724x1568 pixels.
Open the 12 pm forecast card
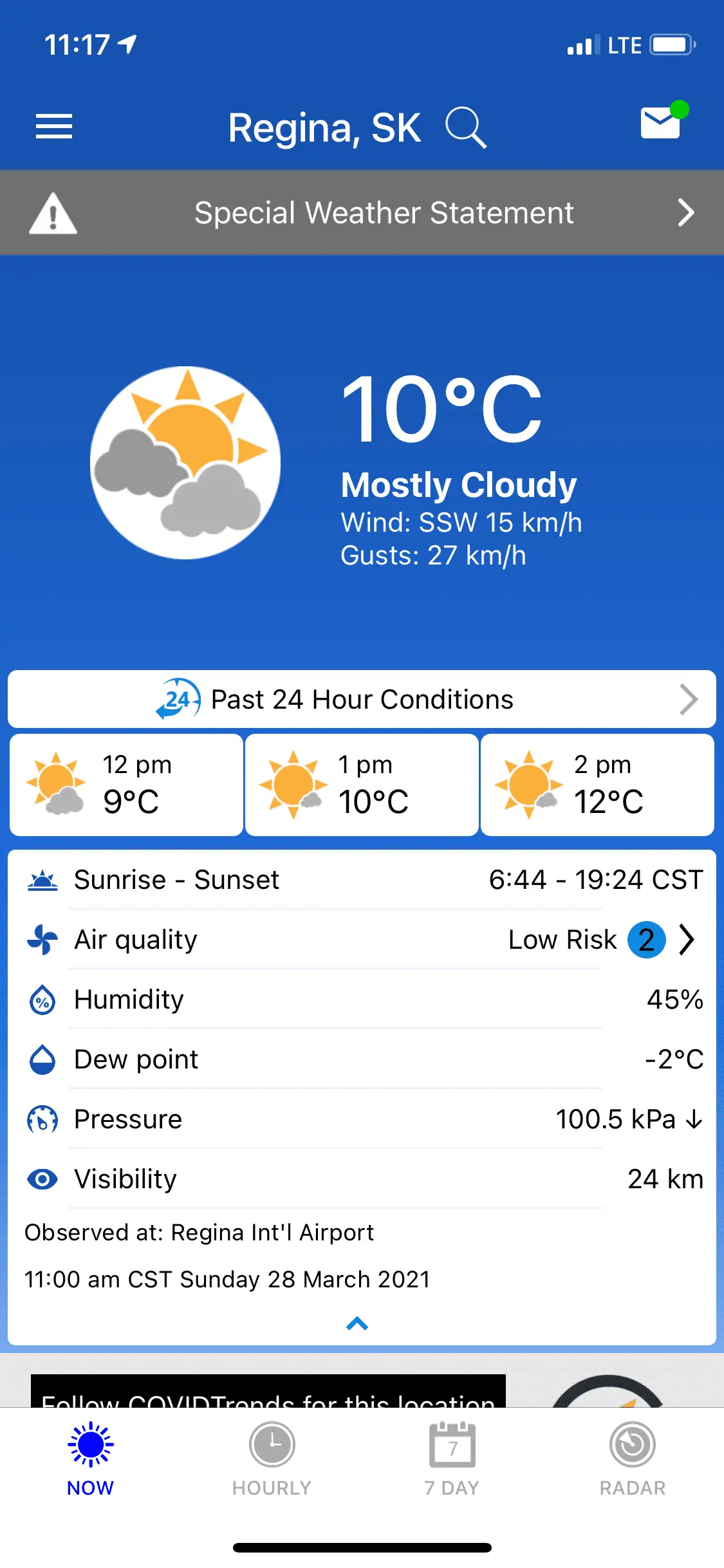126,785
